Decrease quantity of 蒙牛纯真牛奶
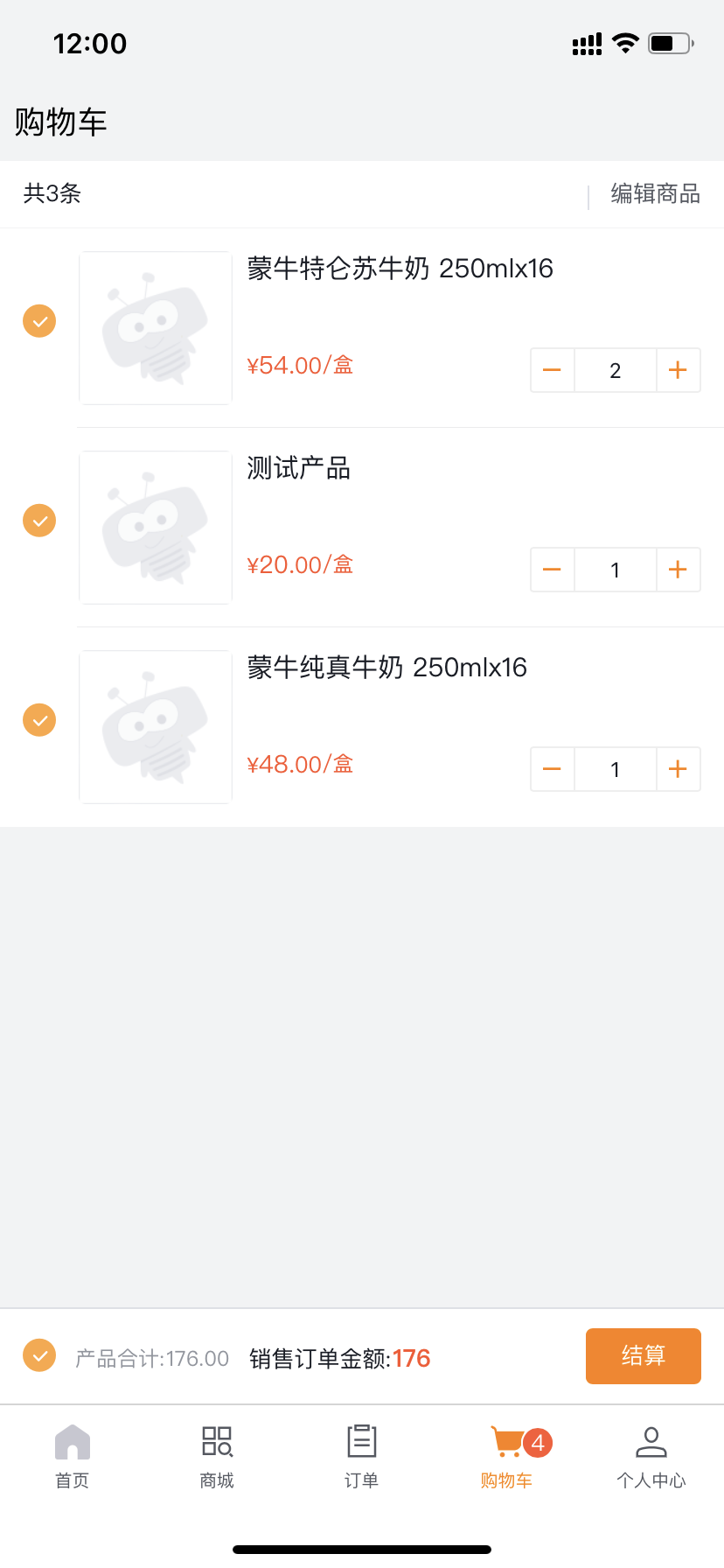This screenshot has height=1568, width=724. (553, 769)
